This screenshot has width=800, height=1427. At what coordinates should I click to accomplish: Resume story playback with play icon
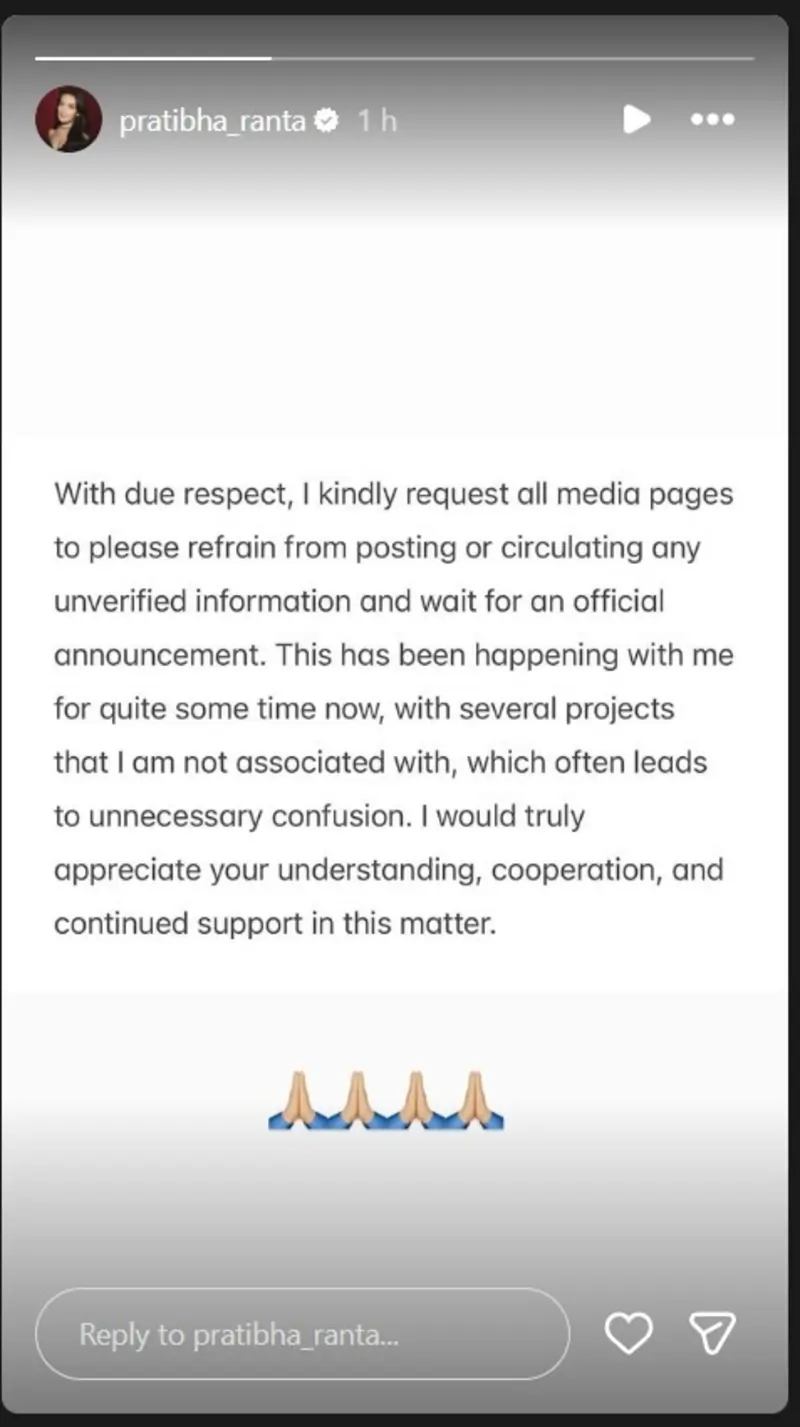point(636,120)
